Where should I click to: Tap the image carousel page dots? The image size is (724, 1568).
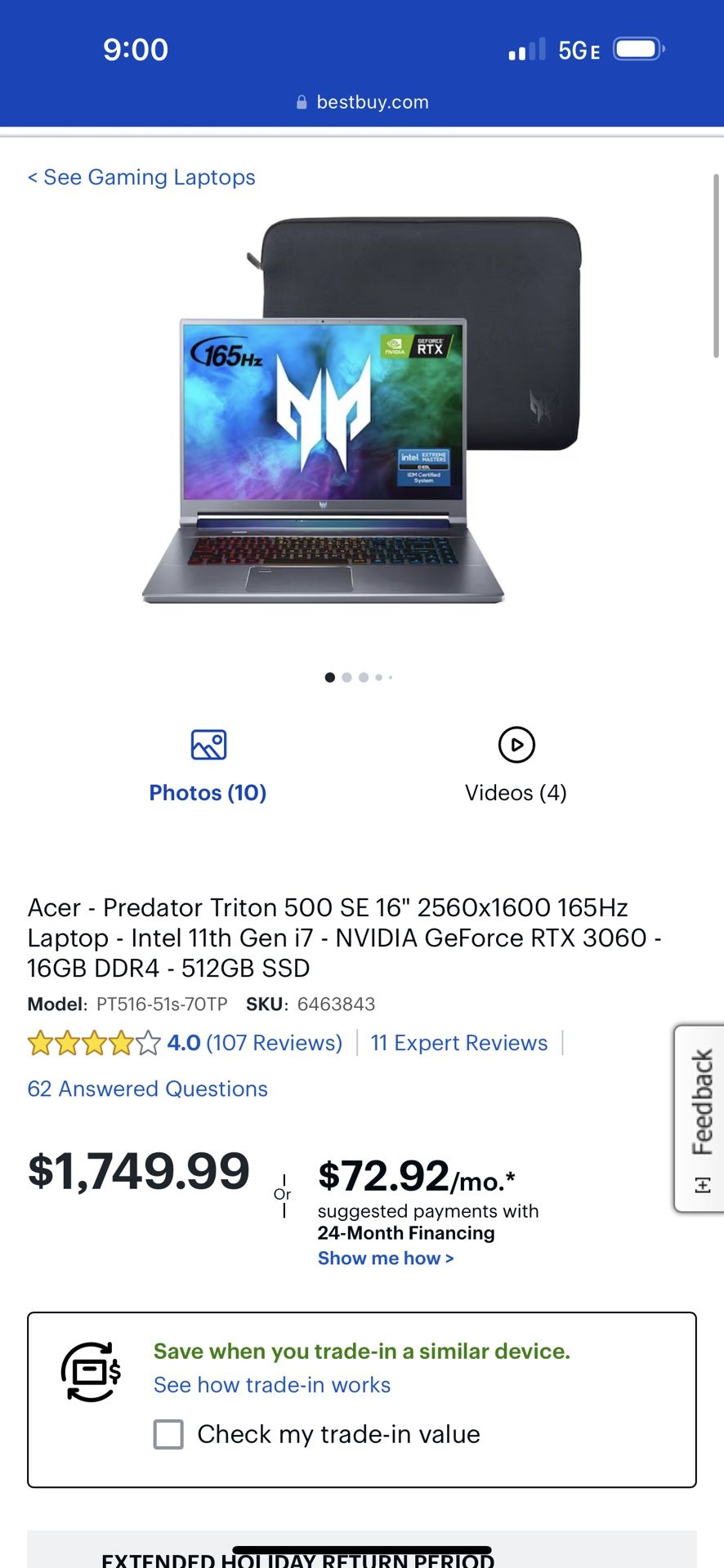(359, 677)
